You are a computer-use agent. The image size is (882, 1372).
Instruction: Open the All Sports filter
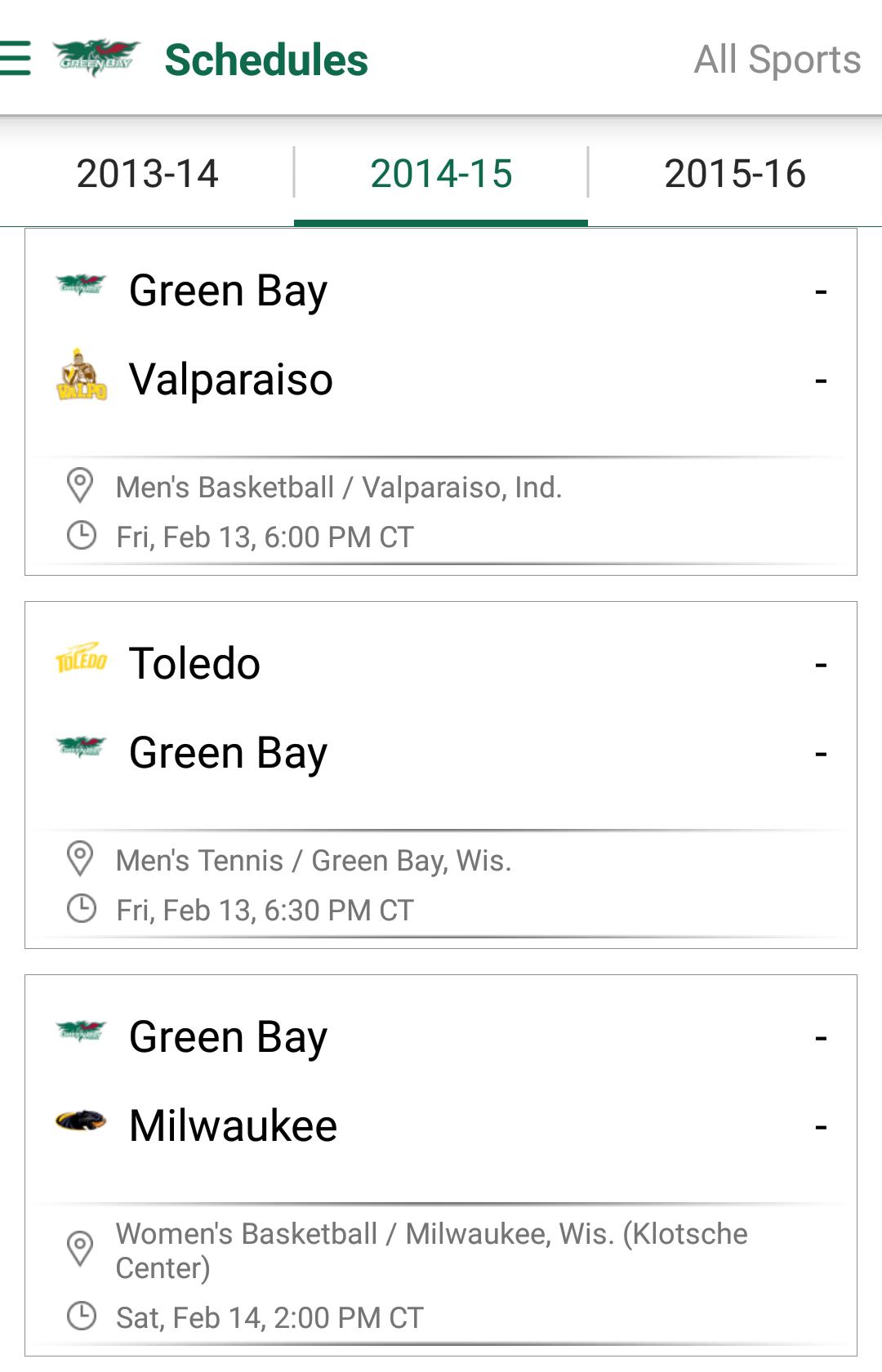[776, 57]
